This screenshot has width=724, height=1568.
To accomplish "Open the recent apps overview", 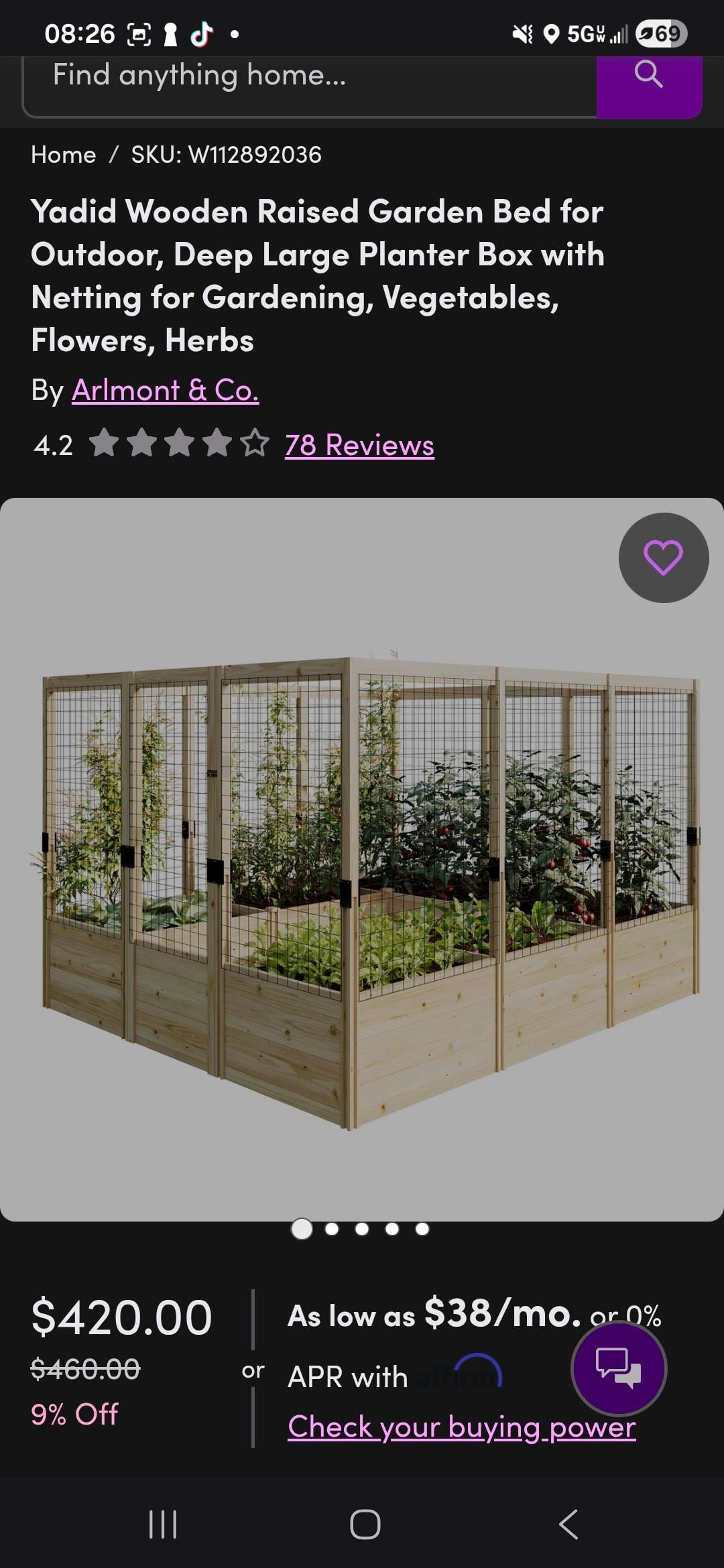I will tap(163, 1524).
